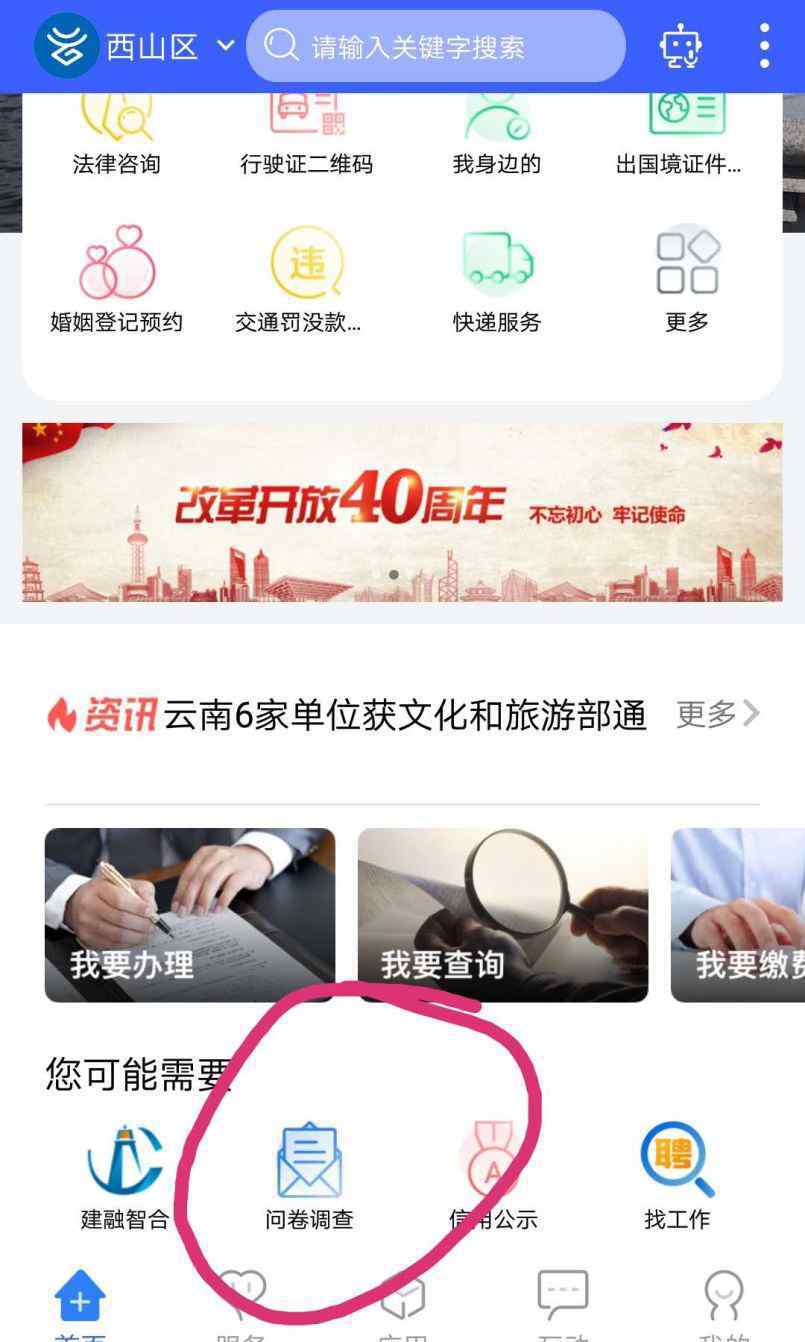805x1342 pixels.
Task: Open 婚姻登记预约 service
Action: 117,280
